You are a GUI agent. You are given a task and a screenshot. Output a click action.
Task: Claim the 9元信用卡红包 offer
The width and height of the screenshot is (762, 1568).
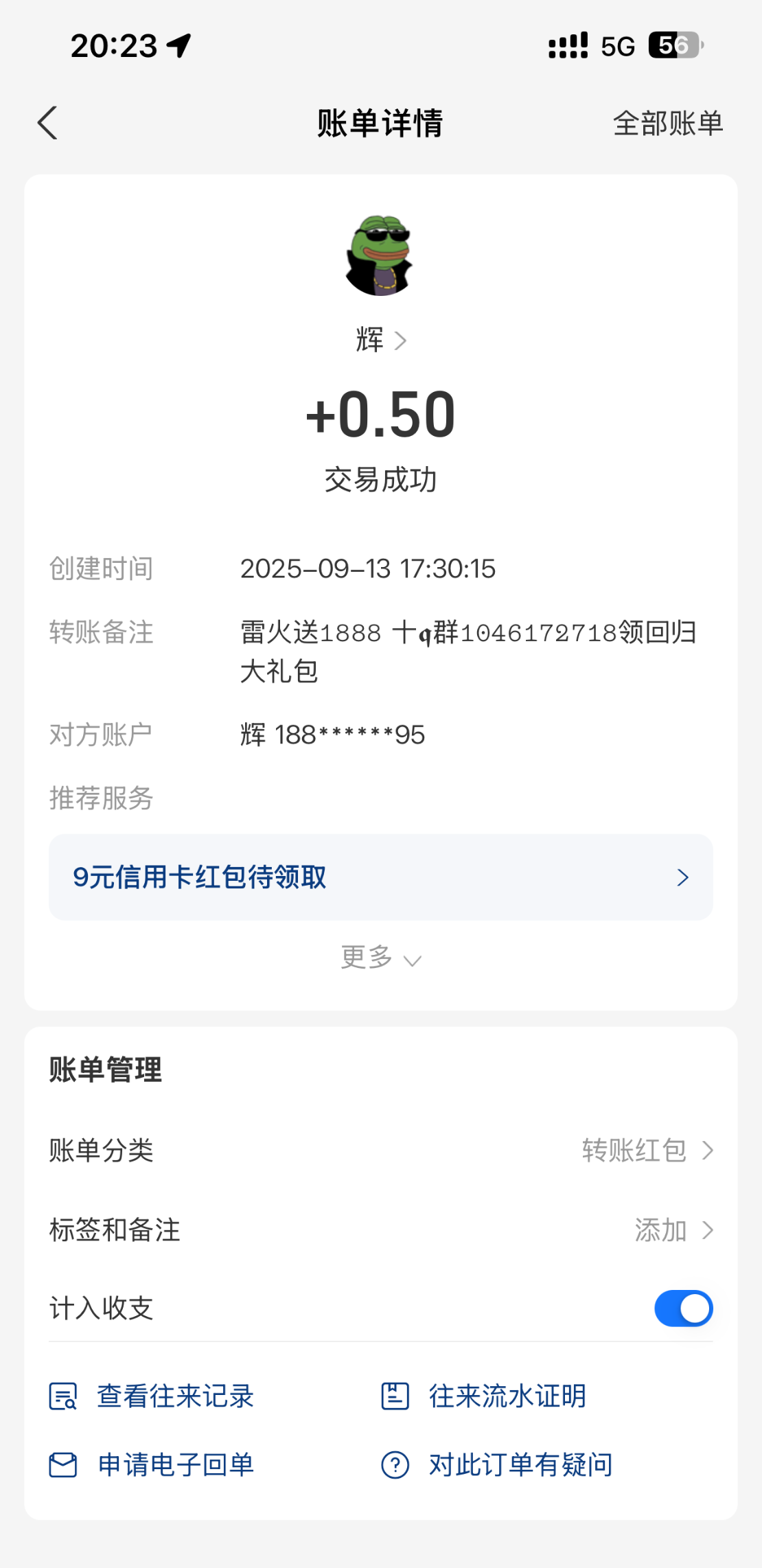381,877
